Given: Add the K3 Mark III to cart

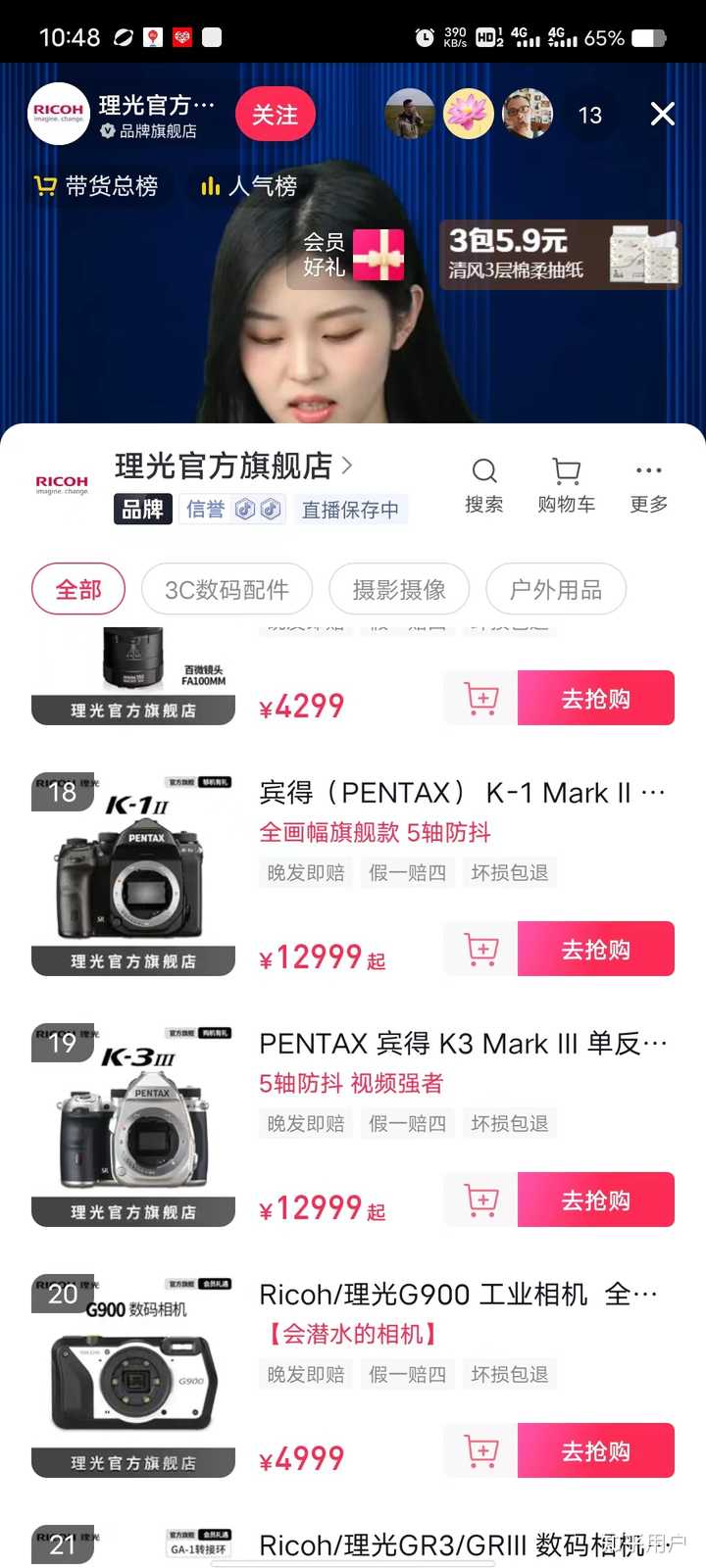Looking at the screenshot, I should pyautogui.click(x=479, y=1200).
